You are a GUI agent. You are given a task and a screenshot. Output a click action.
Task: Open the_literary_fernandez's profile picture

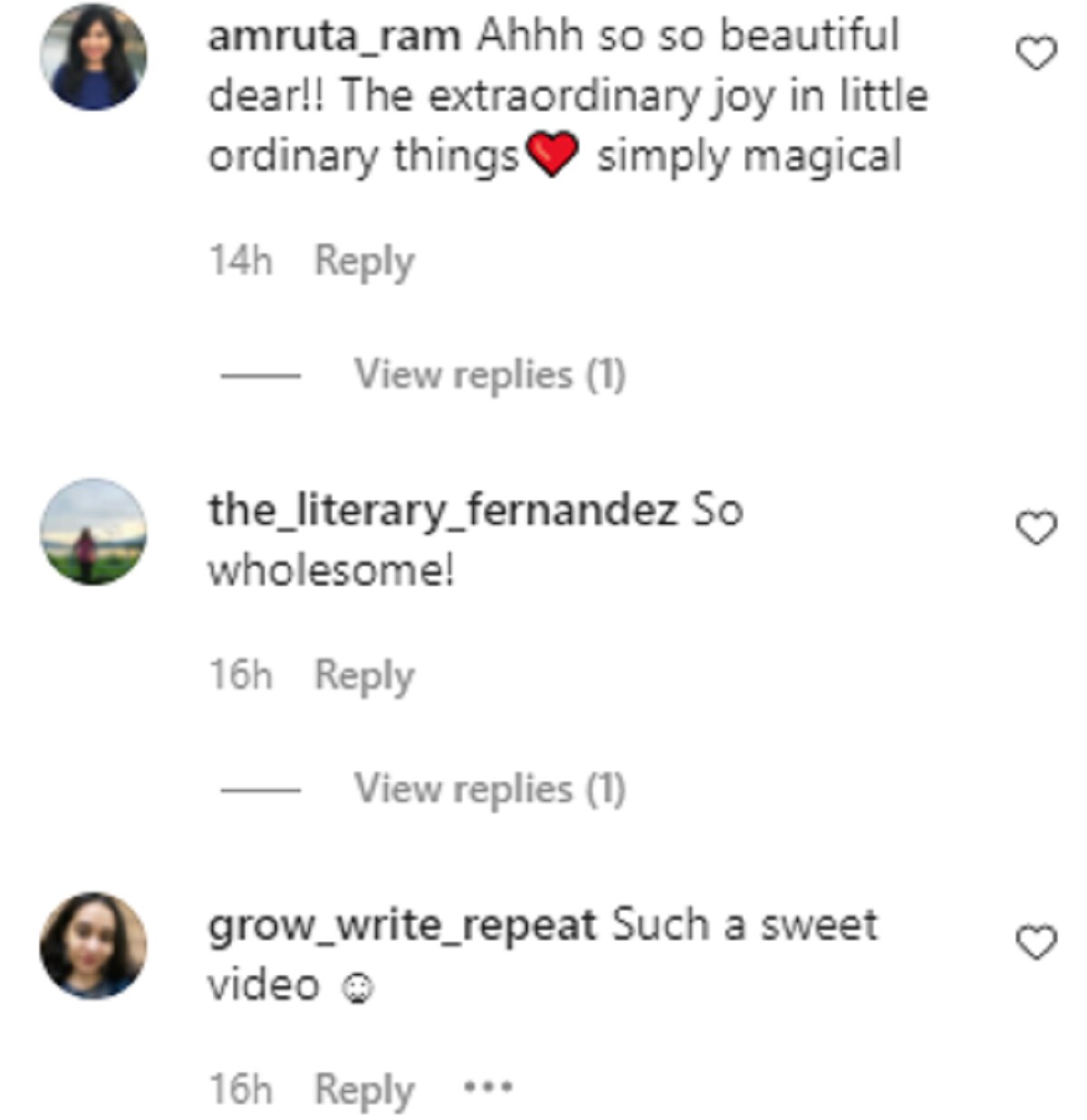[93, 532]
